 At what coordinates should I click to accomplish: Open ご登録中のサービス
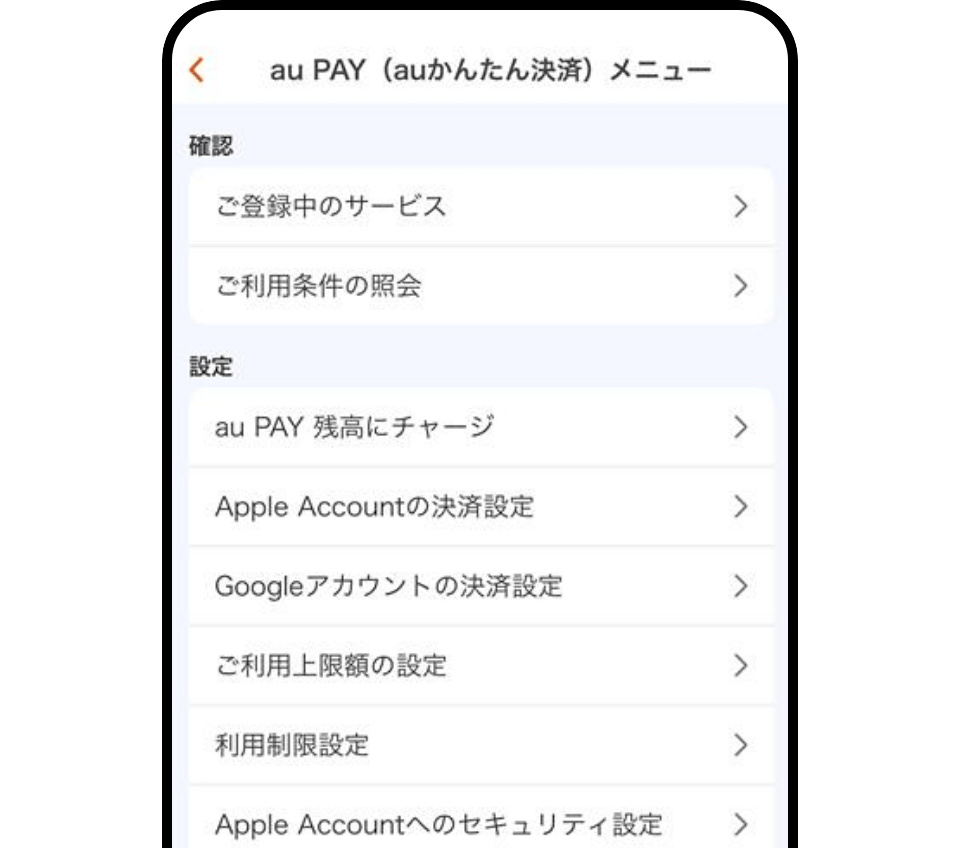480,207
